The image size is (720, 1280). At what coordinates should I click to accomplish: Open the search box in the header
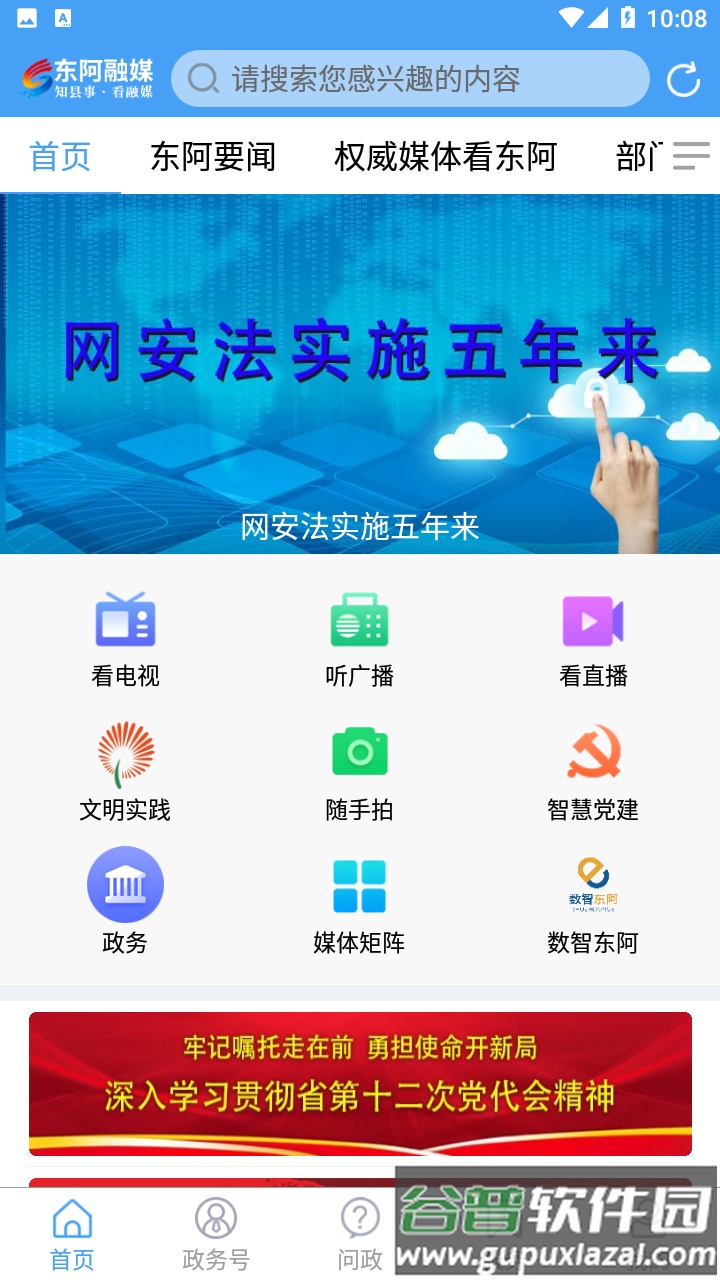[410, 79]
